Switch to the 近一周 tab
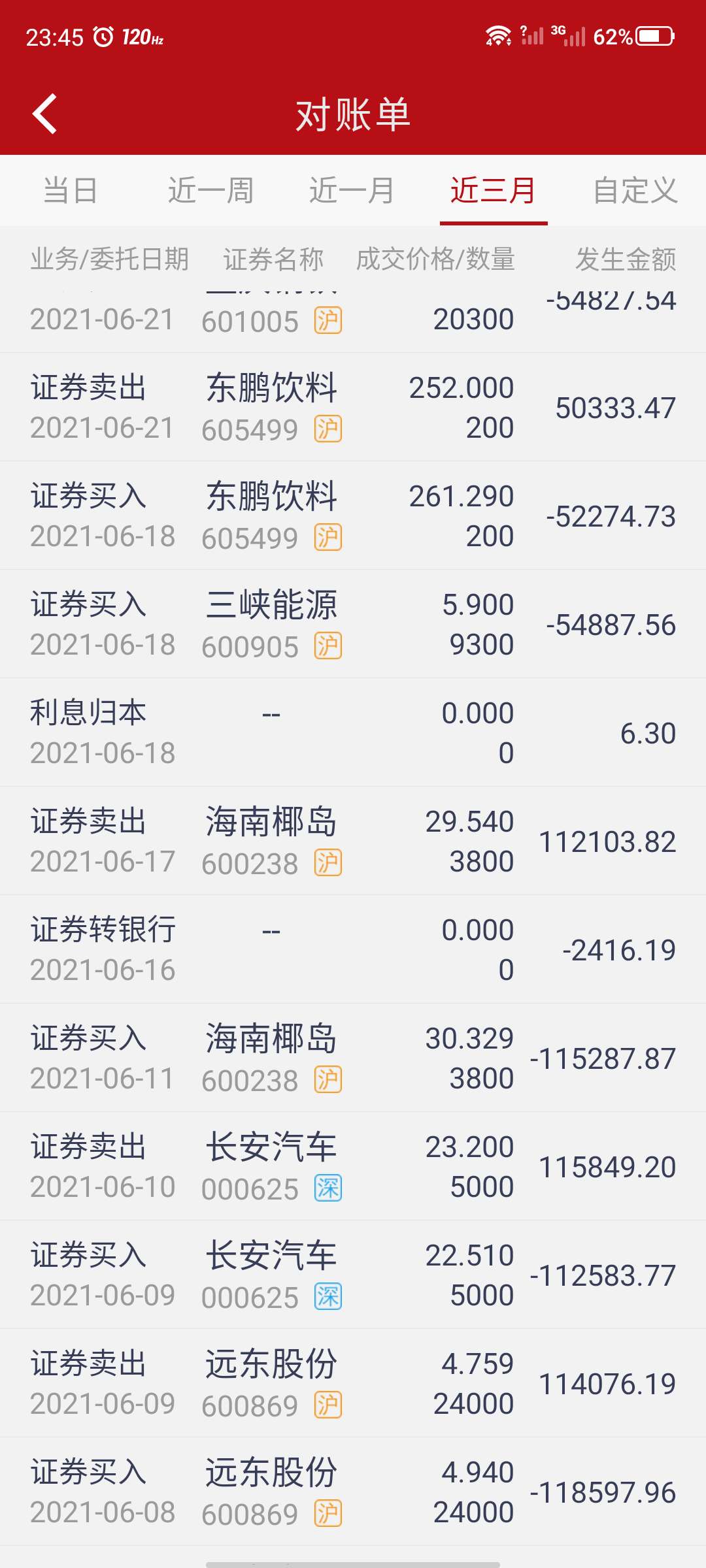The image size is (706, 1568). point(211,191)
